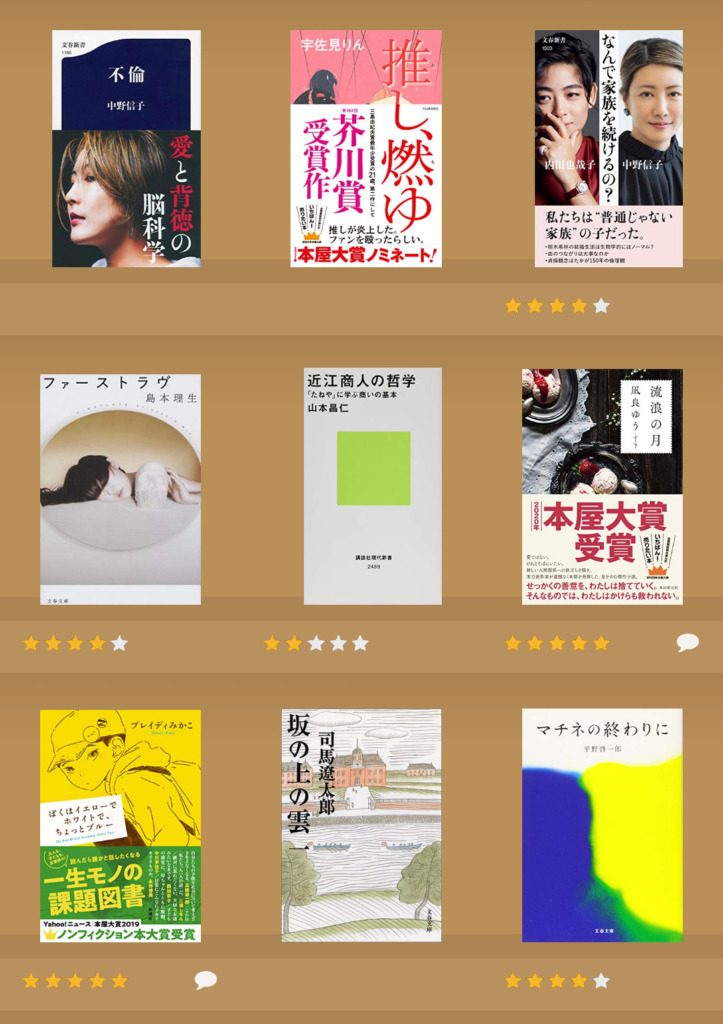The image size is (723, 1024).
Task: Open the book 流浪の月
Action: point(602,486)
